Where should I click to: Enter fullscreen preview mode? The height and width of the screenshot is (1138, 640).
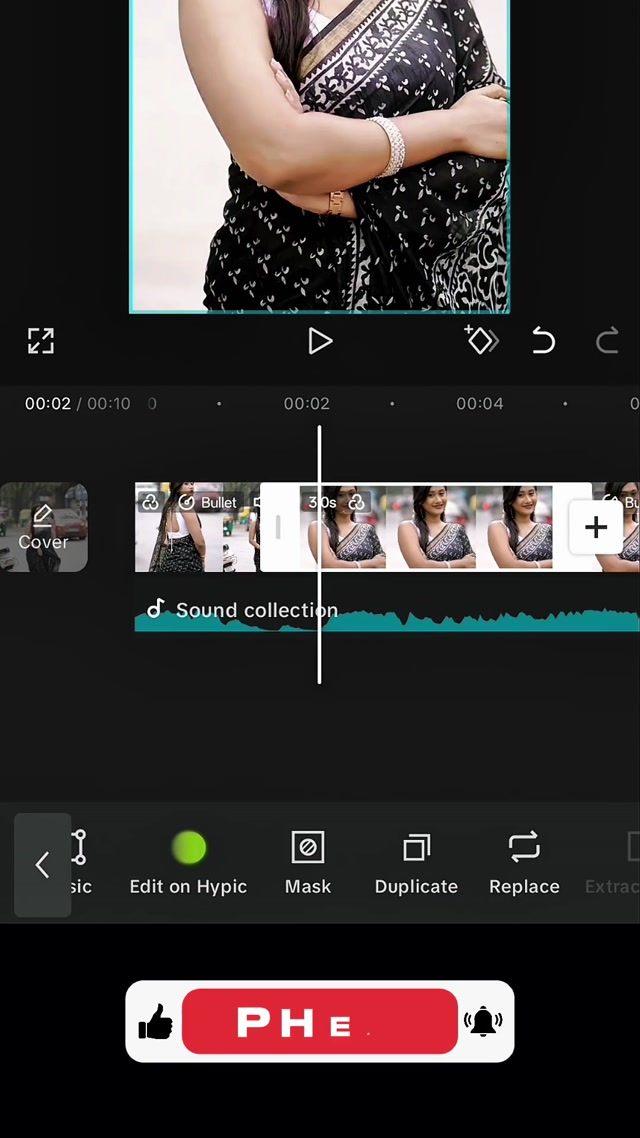(x=40, y=341)
